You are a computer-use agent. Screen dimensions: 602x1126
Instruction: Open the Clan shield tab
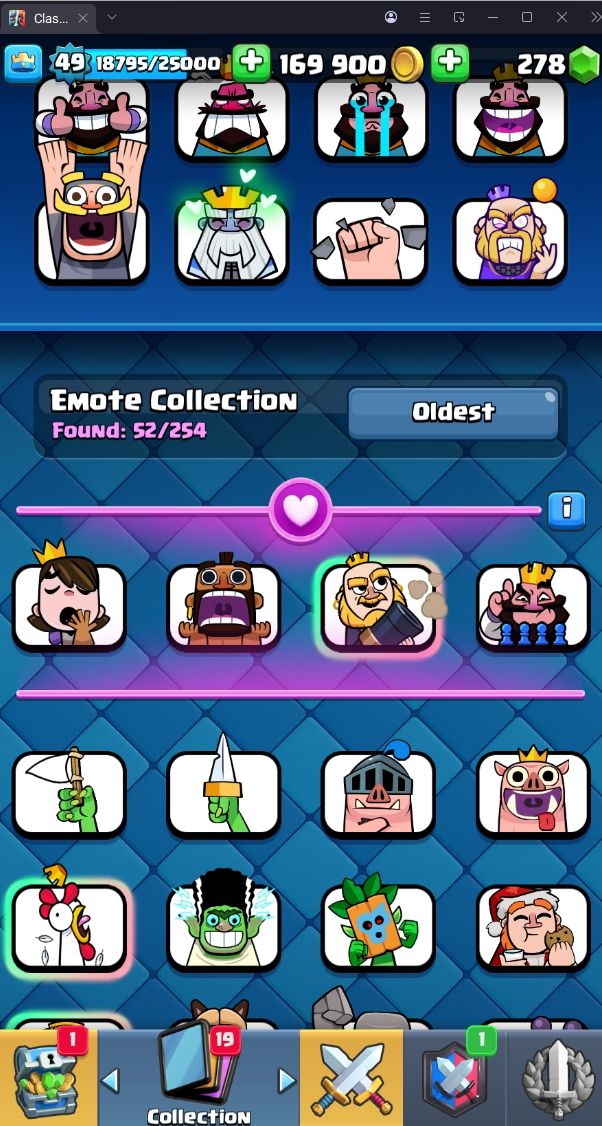[454, 1078]
